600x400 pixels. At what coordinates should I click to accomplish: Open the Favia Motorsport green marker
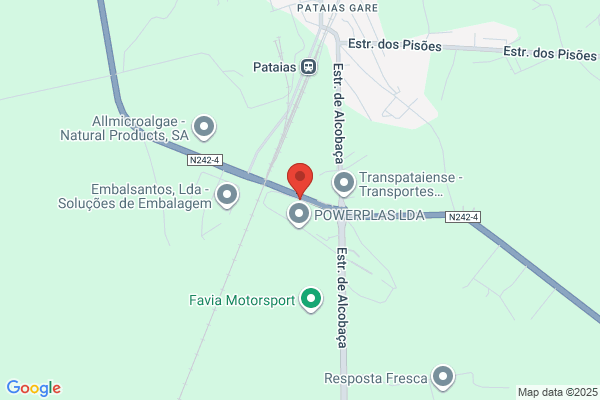tap(311, 300)
